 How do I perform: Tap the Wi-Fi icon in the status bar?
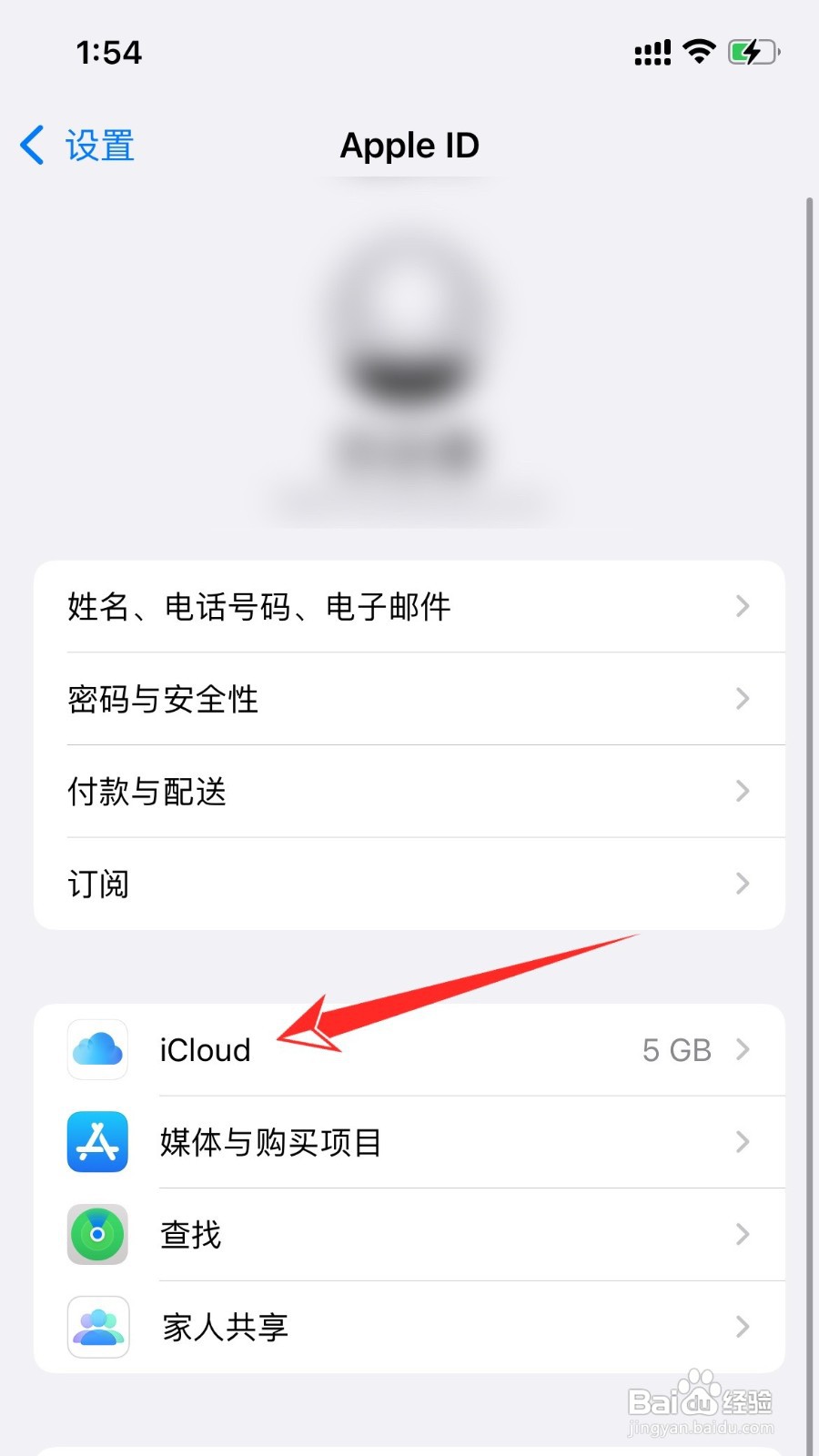point(697,52)
